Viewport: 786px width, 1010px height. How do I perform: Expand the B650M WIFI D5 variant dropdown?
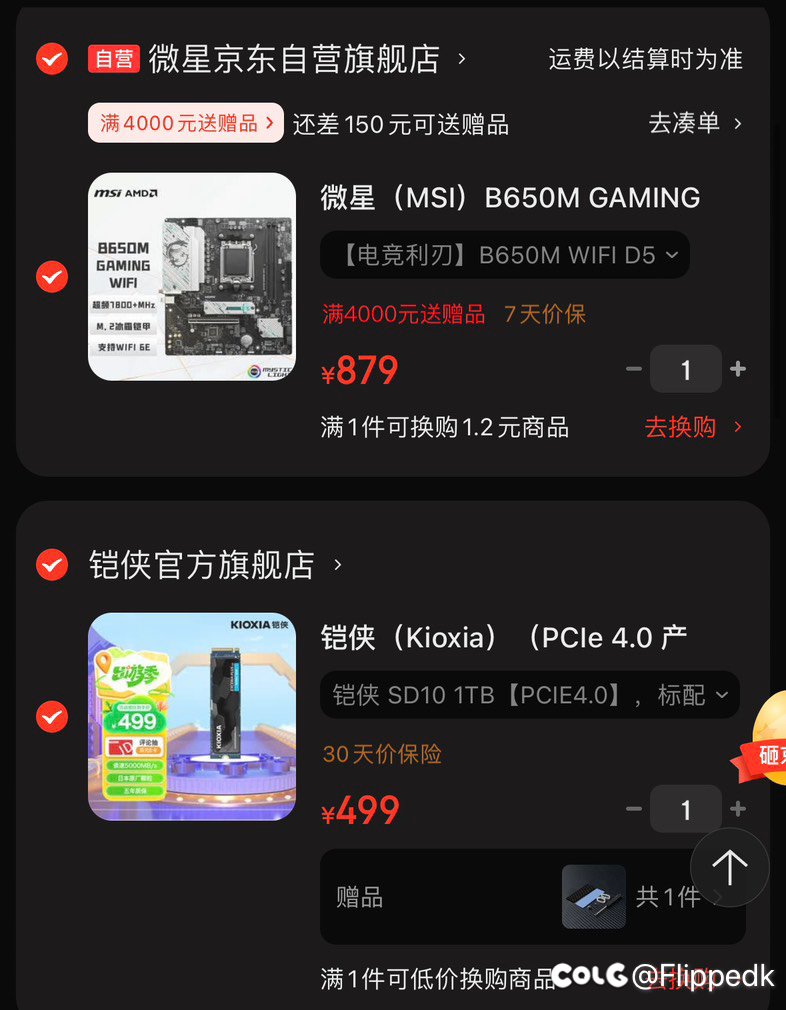coord(505,255)
